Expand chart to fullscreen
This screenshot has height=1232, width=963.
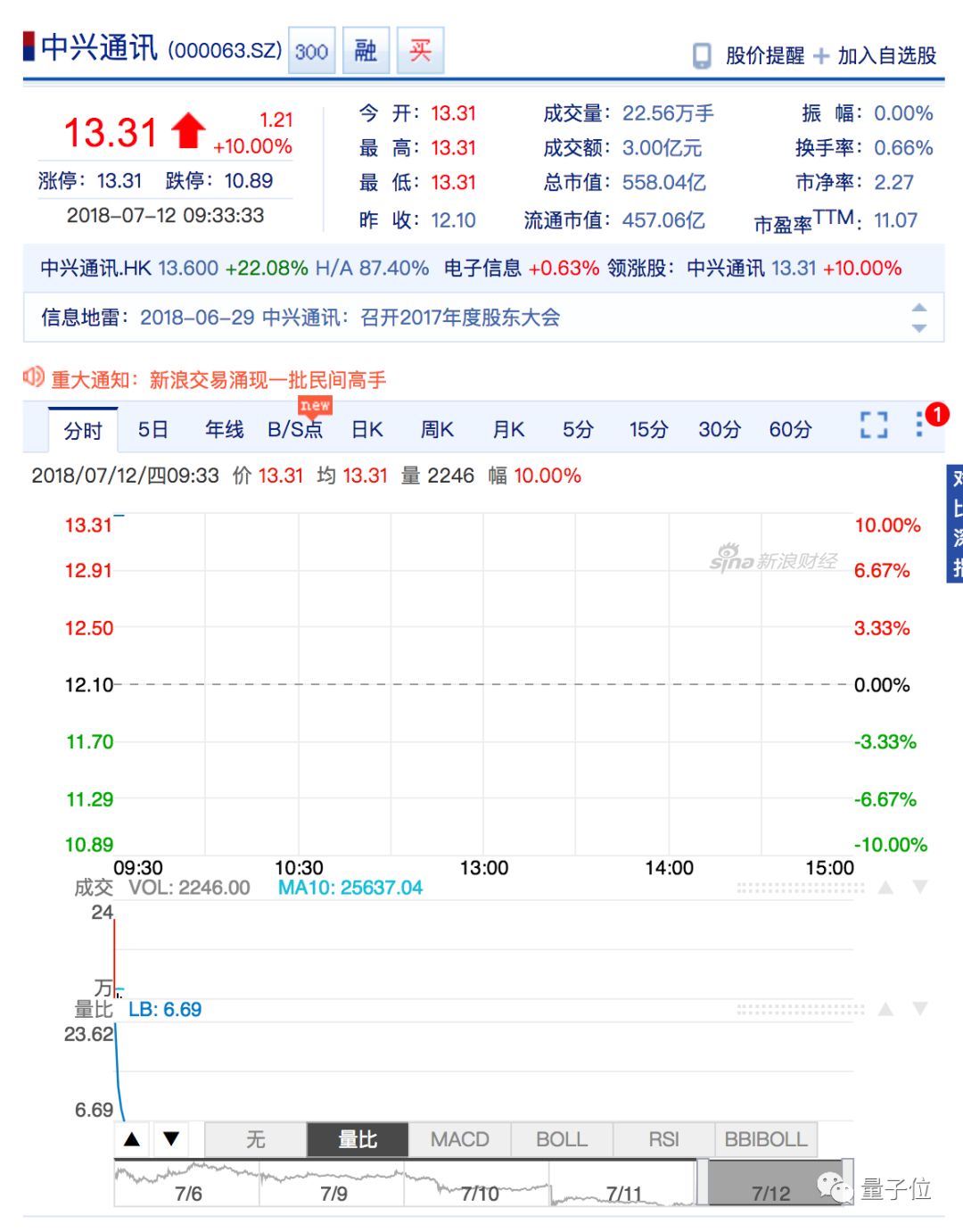click(x=874, y=425)
